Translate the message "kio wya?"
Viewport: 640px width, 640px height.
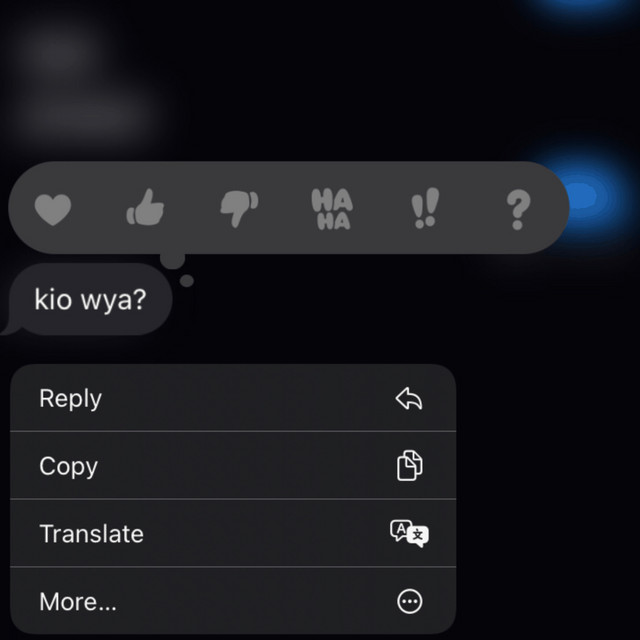pyautogui.click(x=232, y=534)
